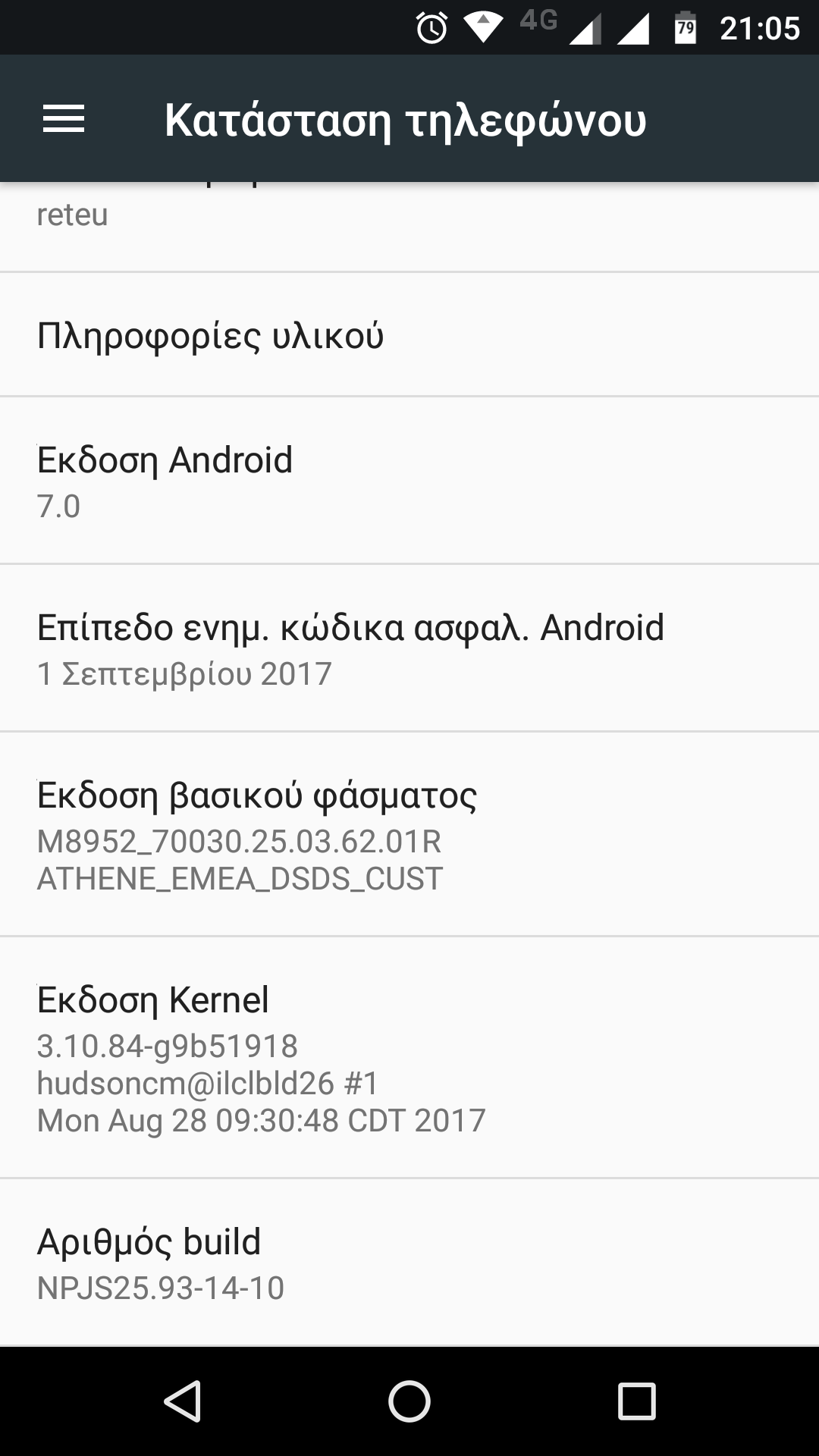Open Πληροφορίες υλικού row
Screen dimensions: 819x1456
coord(409,335)
